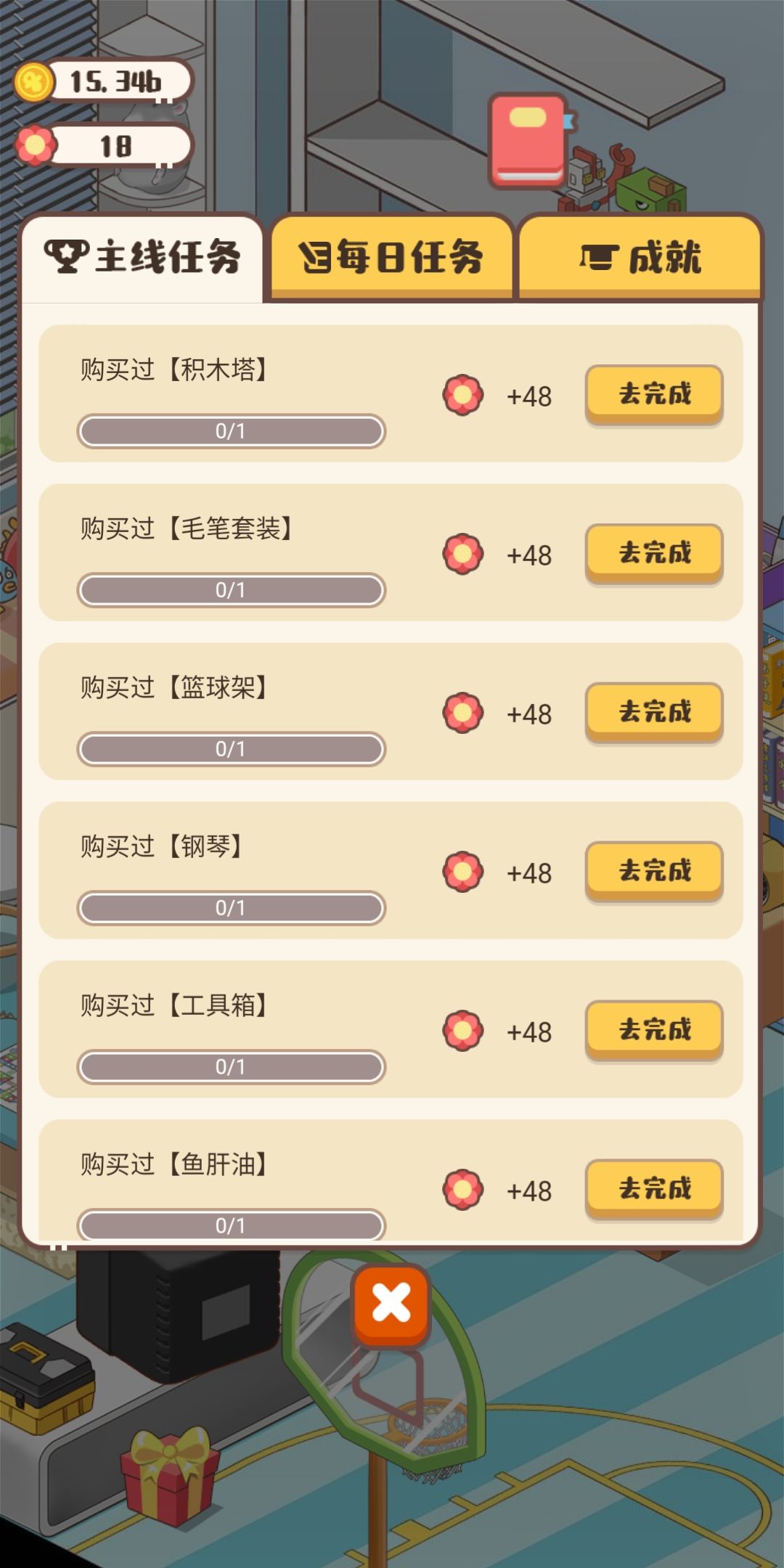Tap the 15.34b coin balance display
The image size is (784, 1568).
[x=116, y=83]
